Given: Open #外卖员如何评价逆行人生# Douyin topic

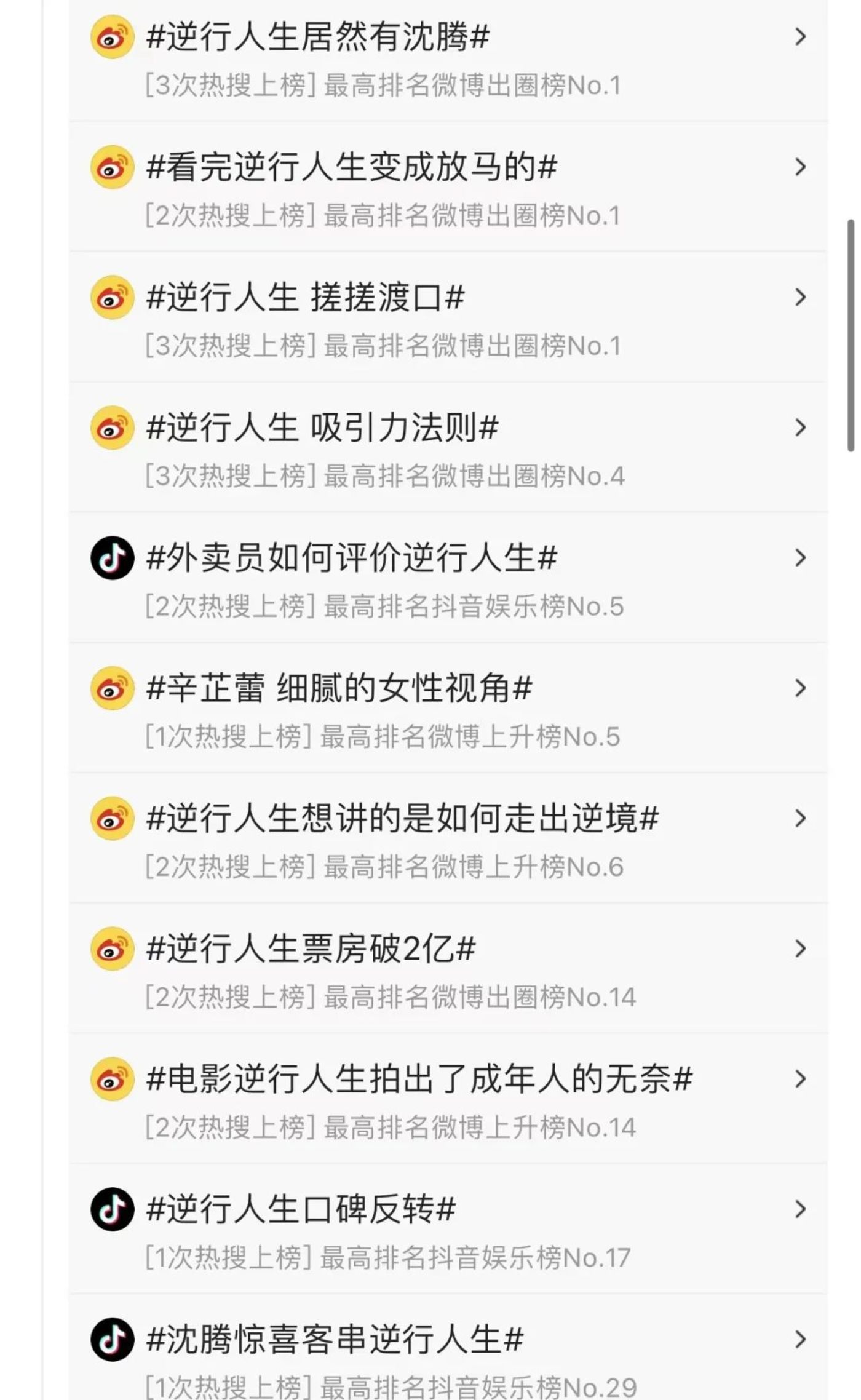Looking at the screenshot, I should (x=352, y=559).
